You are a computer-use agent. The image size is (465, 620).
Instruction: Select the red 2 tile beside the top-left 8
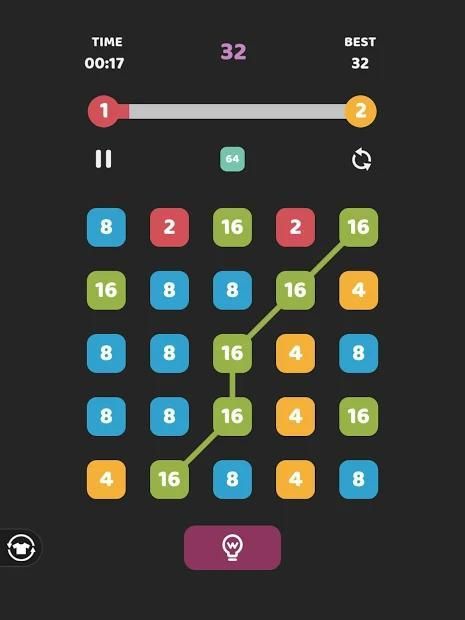click(x=169, y=227)
